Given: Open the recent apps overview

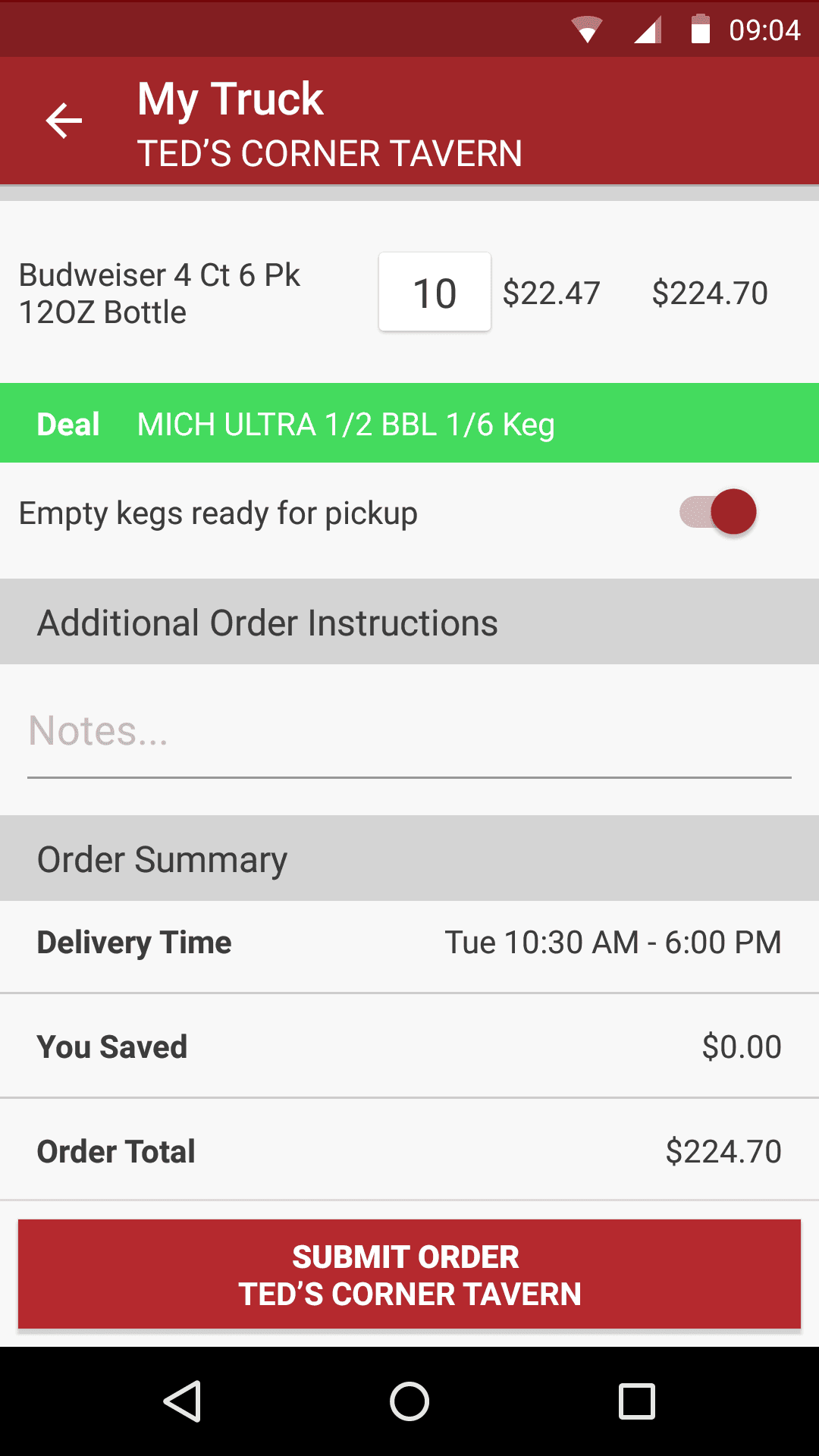Looking at the screenshot, I should [x=637, y=1401].
